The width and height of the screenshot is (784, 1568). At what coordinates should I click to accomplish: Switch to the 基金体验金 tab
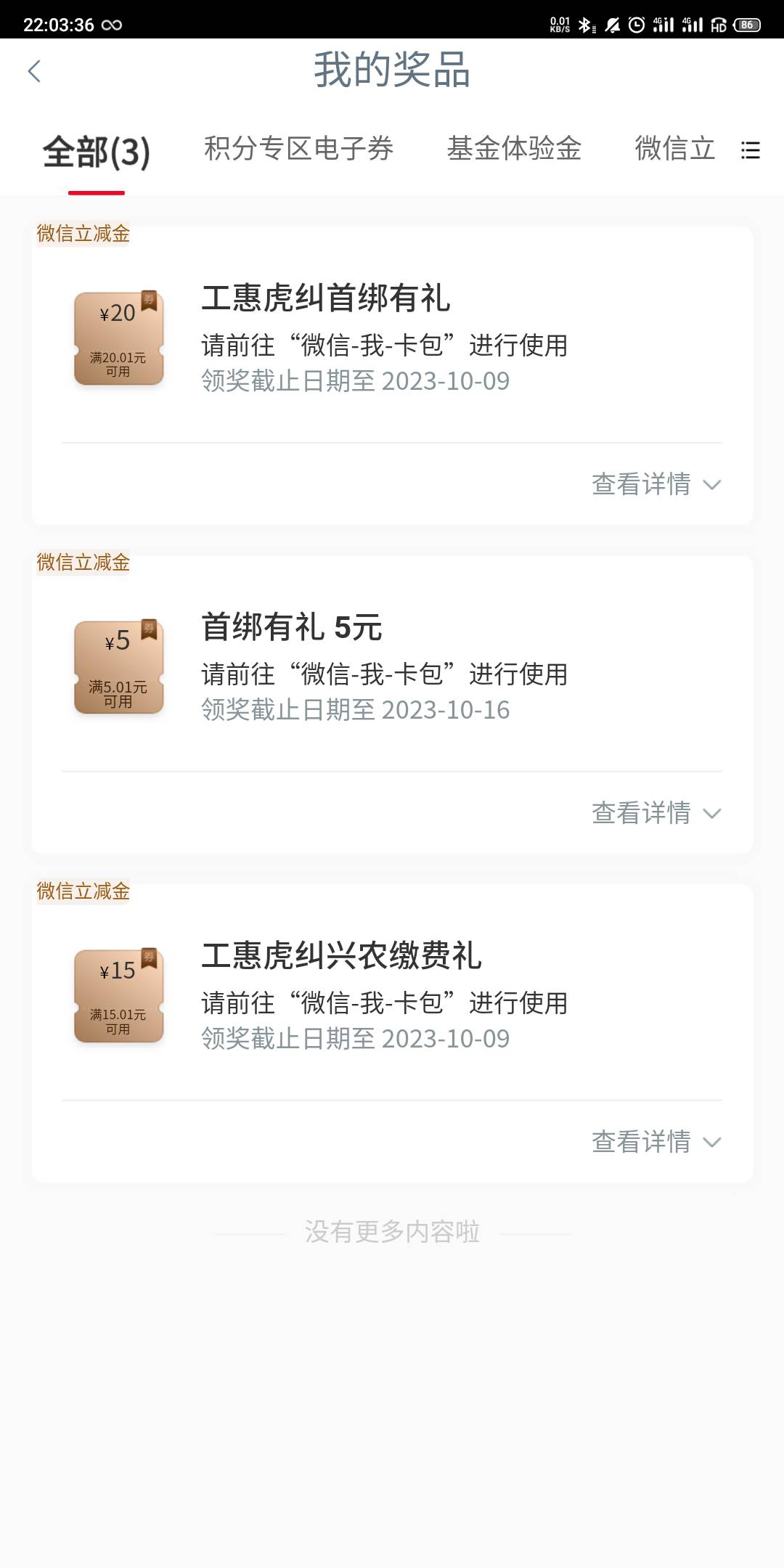pyautogui.click(x=514, y=149)
